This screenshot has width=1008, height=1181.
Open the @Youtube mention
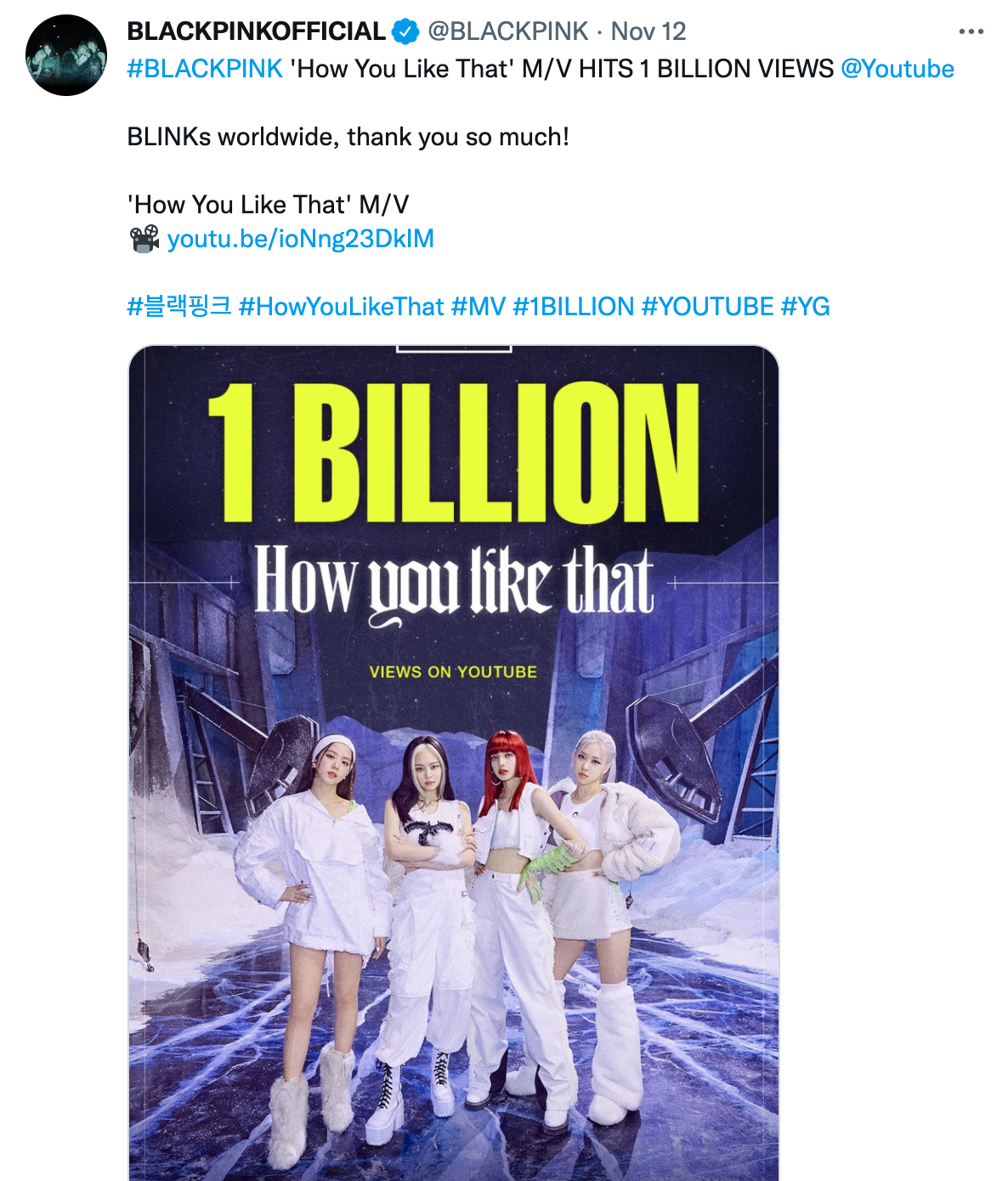[897, 69]
